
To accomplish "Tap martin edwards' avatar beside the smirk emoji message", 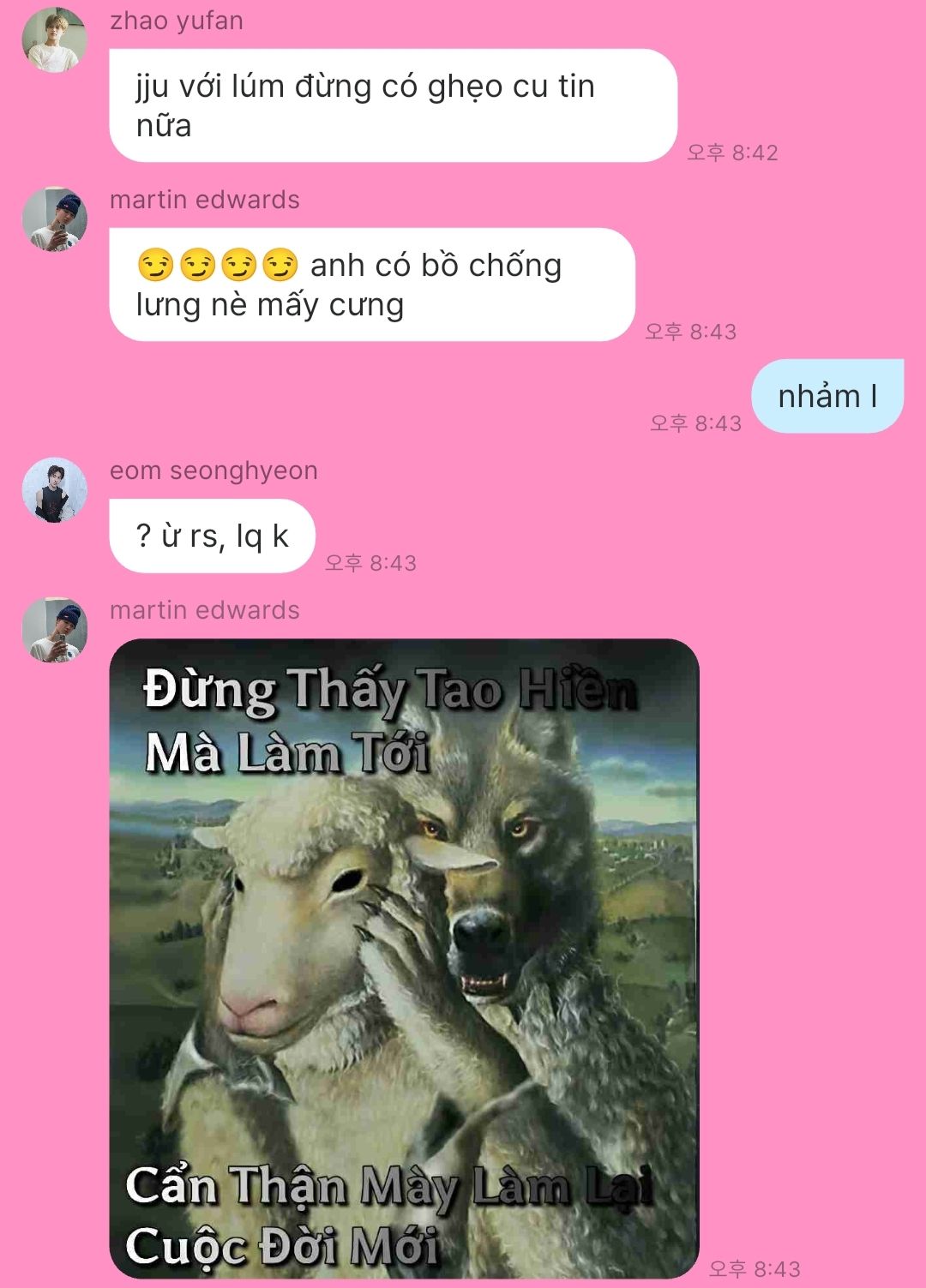I will (54, 220).
